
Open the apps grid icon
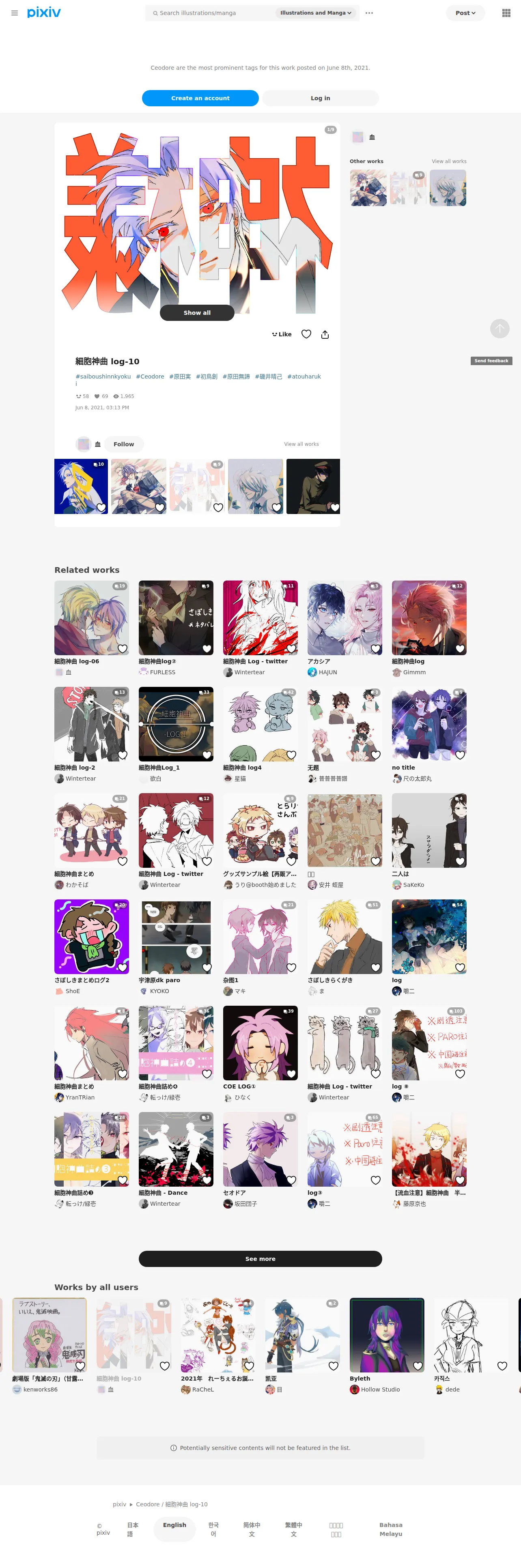tap(506, 13)
